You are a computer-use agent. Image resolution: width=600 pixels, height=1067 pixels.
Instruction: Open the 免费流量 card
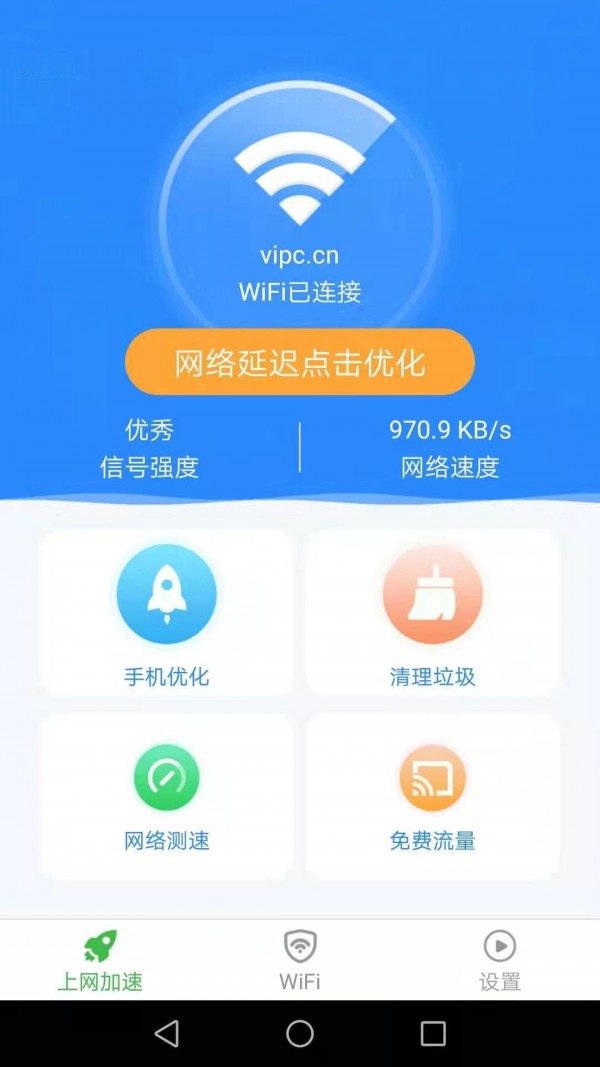(x=432, y=797)
